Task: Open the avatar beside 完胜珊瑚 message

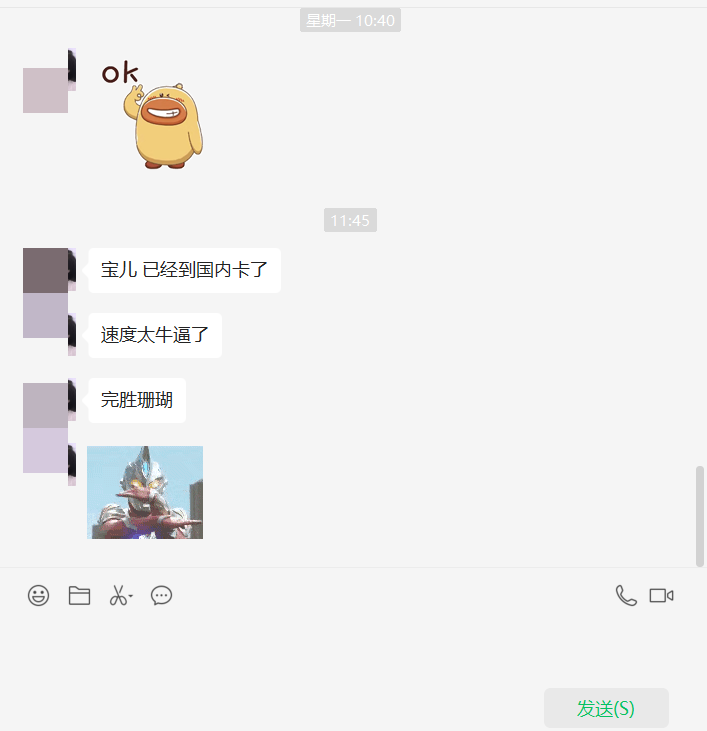Action: pos(46,402)
